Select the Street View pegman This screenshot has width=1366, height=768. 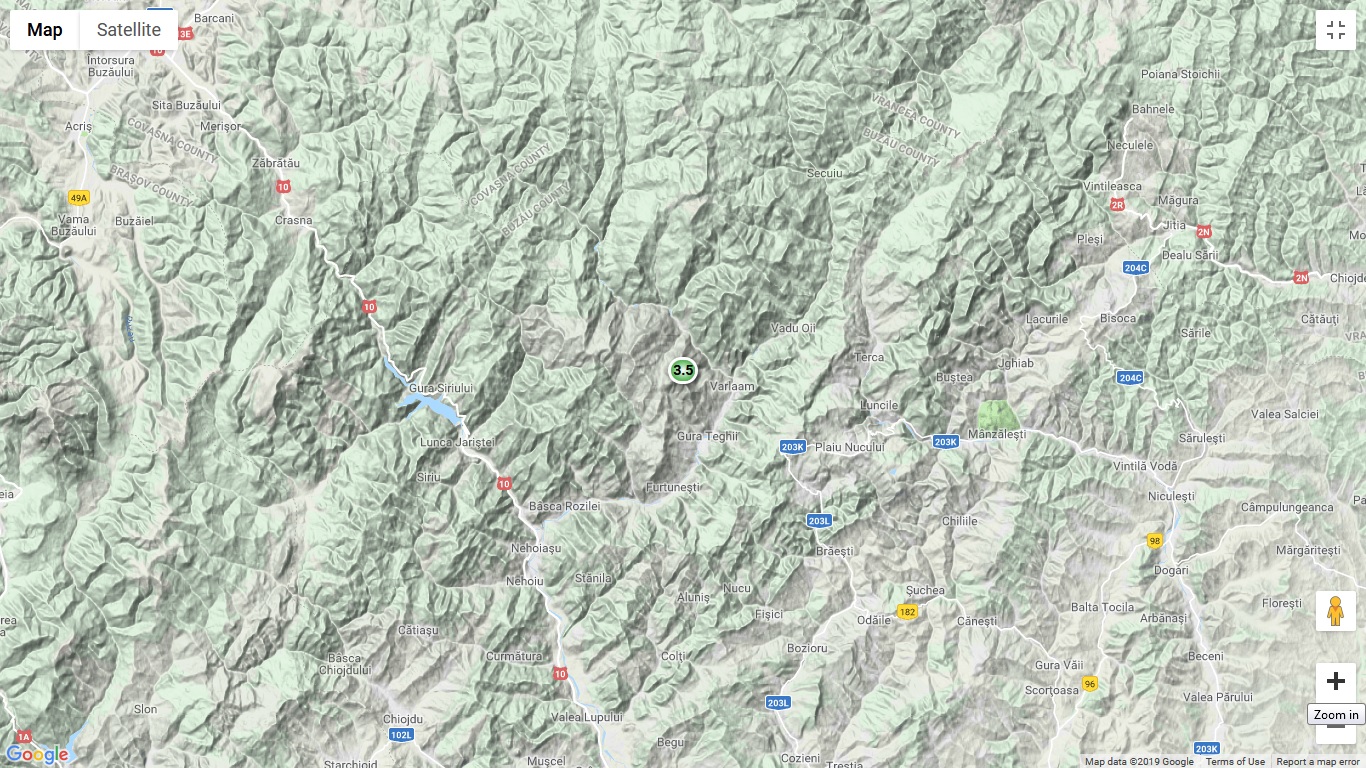1335,611
